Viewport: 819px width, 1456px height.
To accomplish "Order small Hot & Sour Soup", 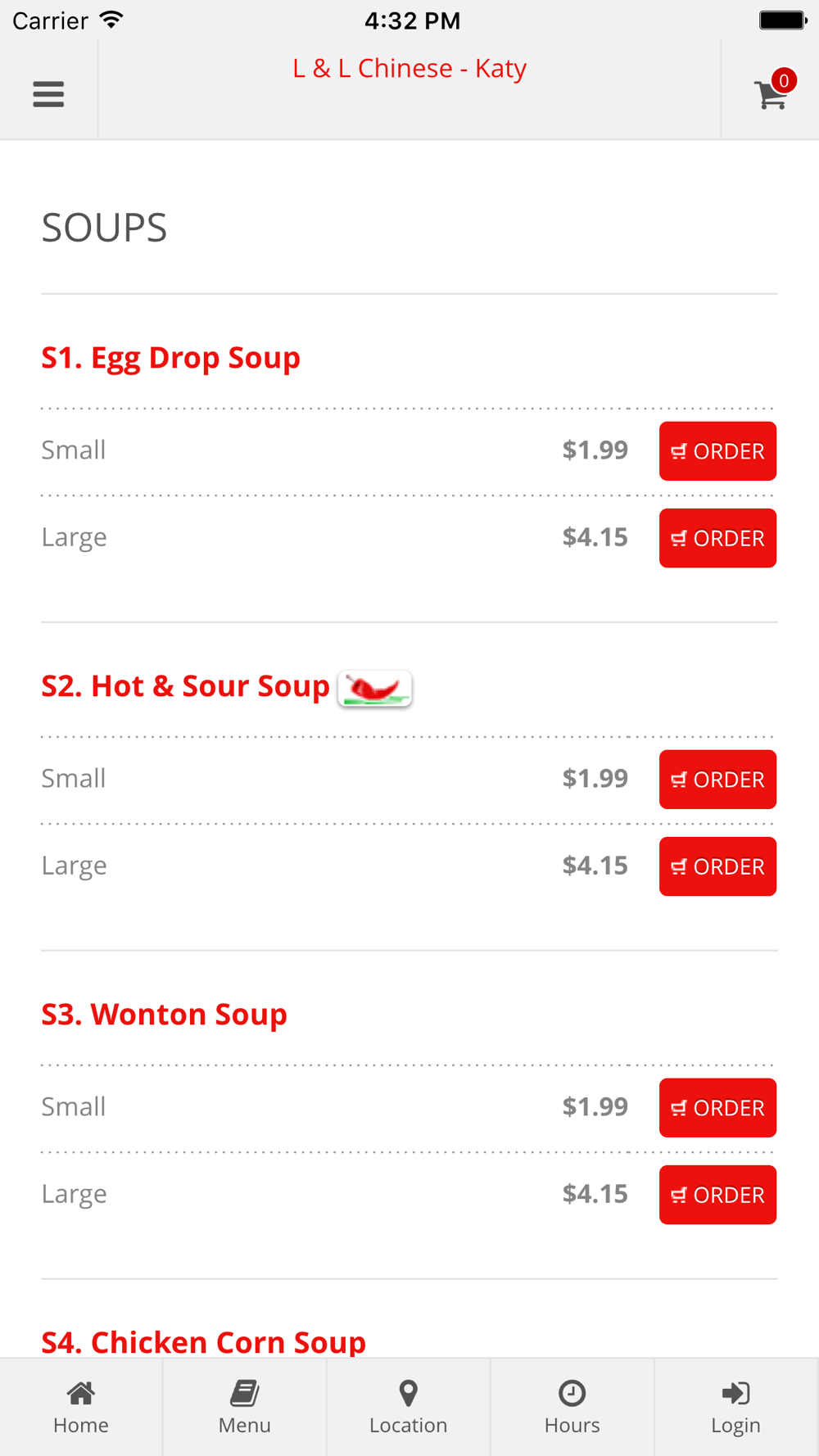I will (x=717, y=780).
